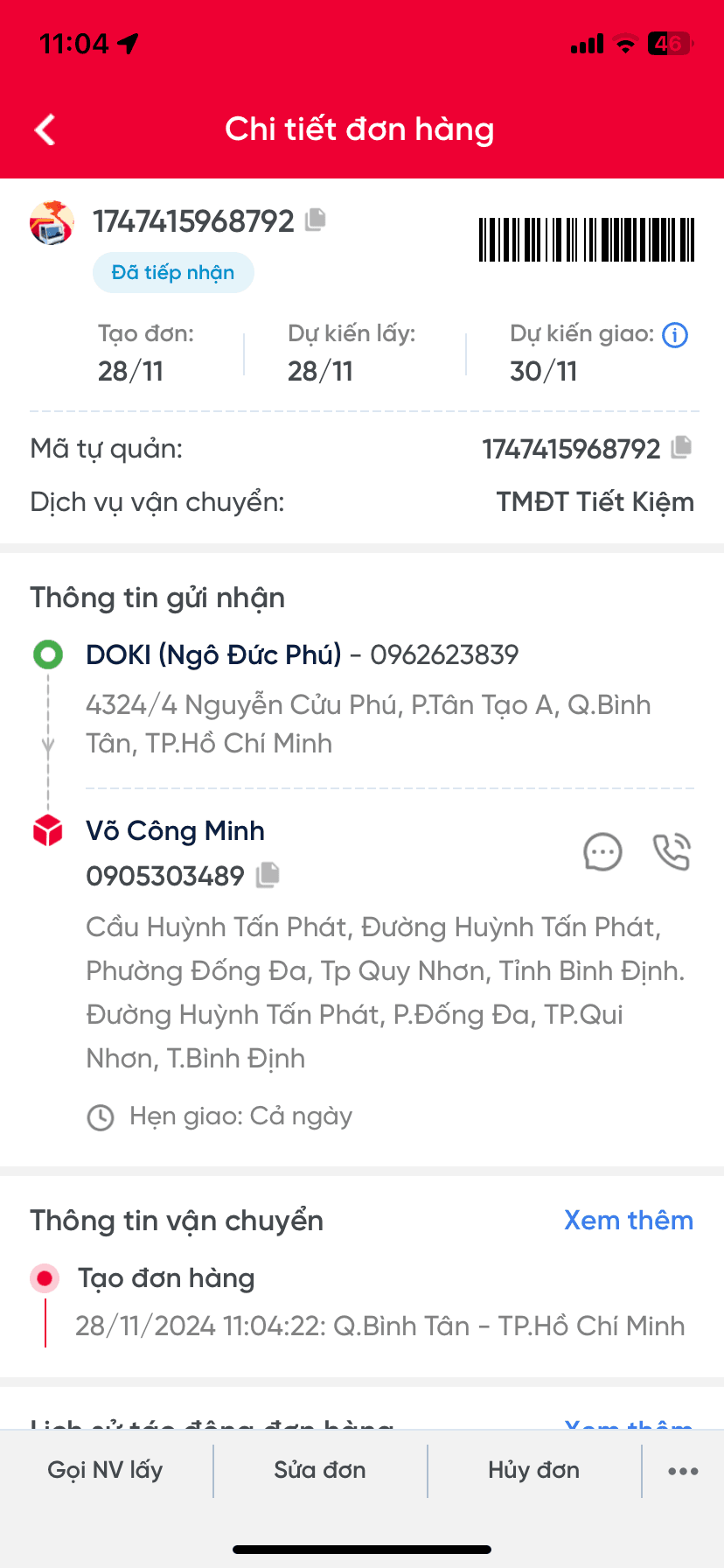
Task: Go back from order details
Action: pyautogui.click(x=45, y=129)
